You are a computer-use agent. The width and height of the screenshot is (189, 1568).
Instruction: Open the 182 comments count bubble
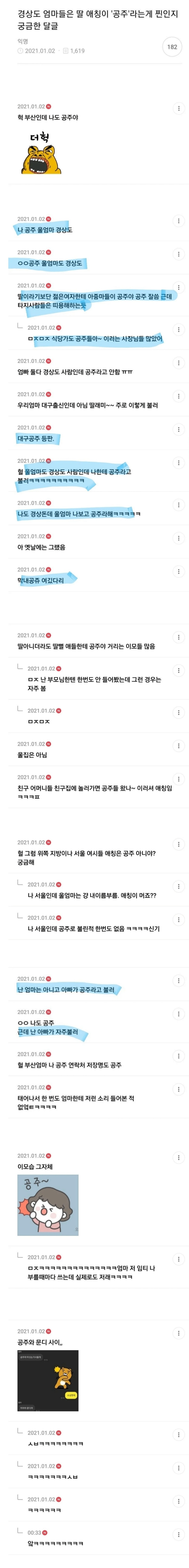172,47
